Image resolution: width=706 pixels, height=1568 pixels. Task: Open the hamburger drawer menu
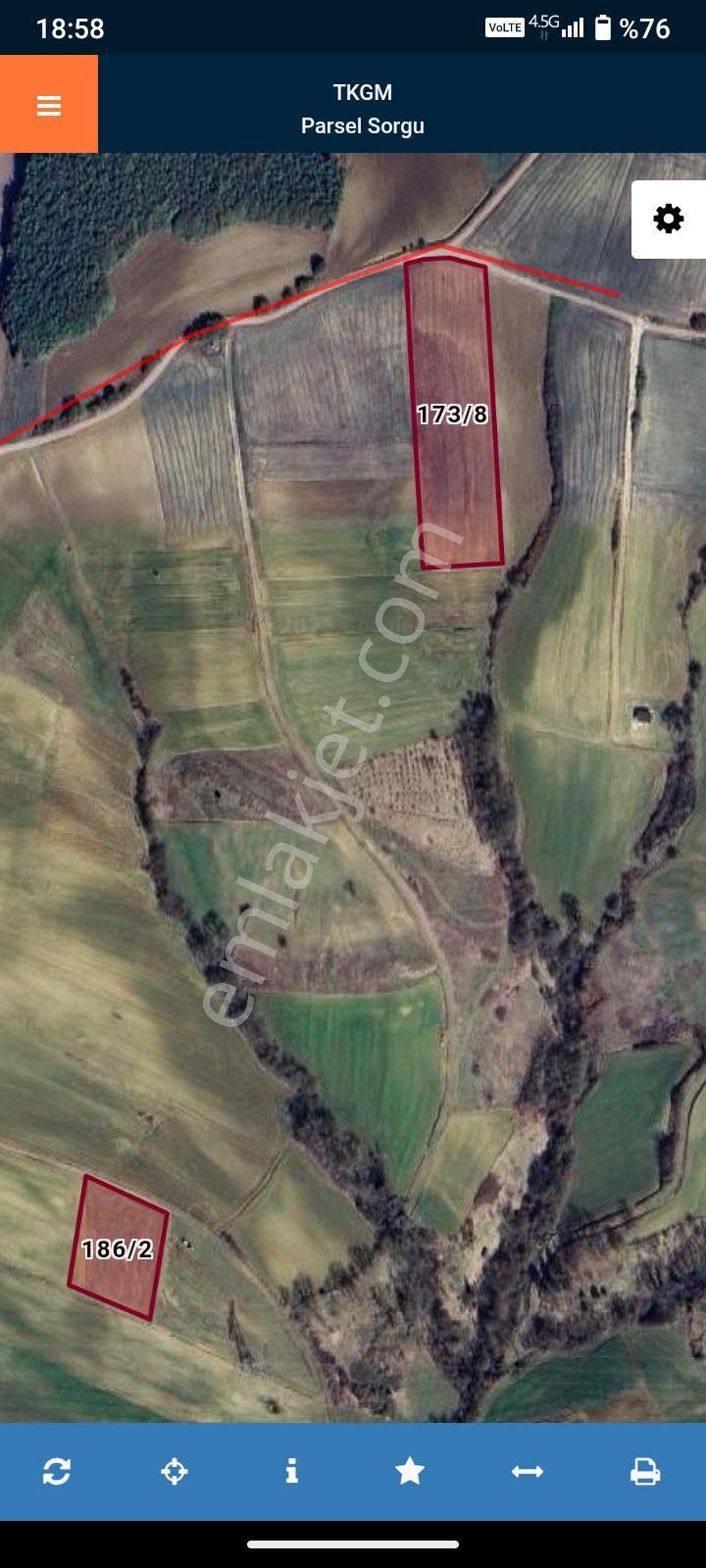pos(48,105)
